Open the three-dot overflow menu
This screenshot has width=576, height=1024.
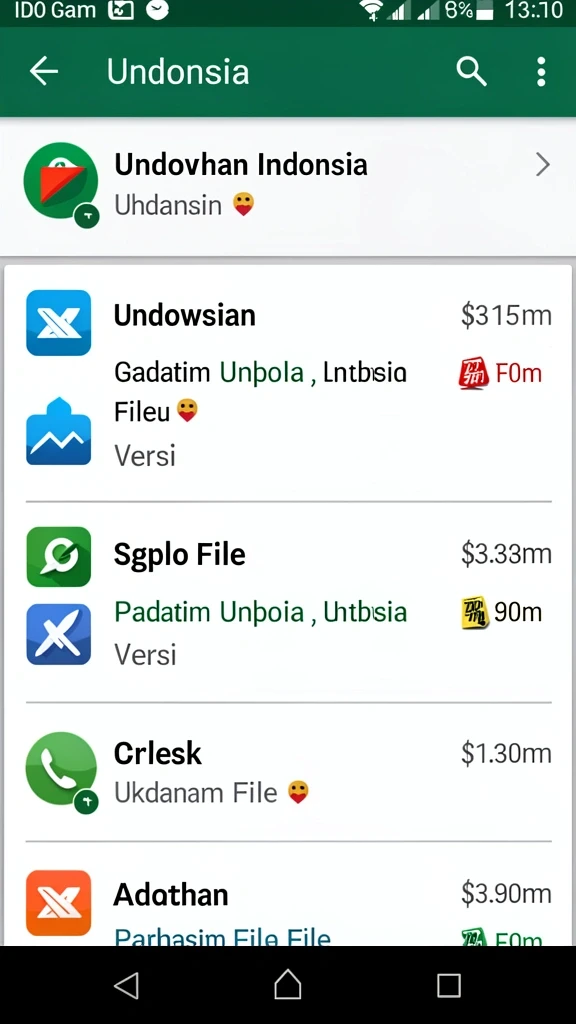tap(541, 71)
